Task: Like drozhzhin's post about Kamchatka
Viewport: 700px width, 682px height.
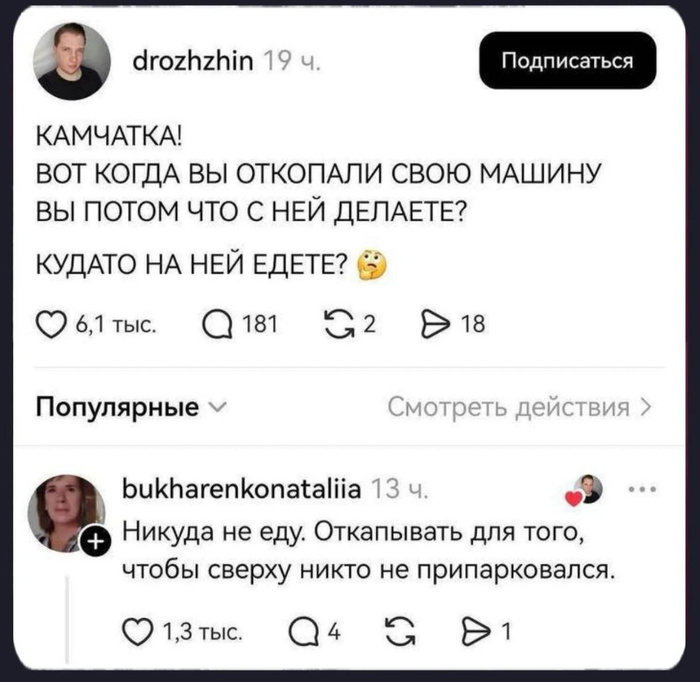Action: point(50,323)
